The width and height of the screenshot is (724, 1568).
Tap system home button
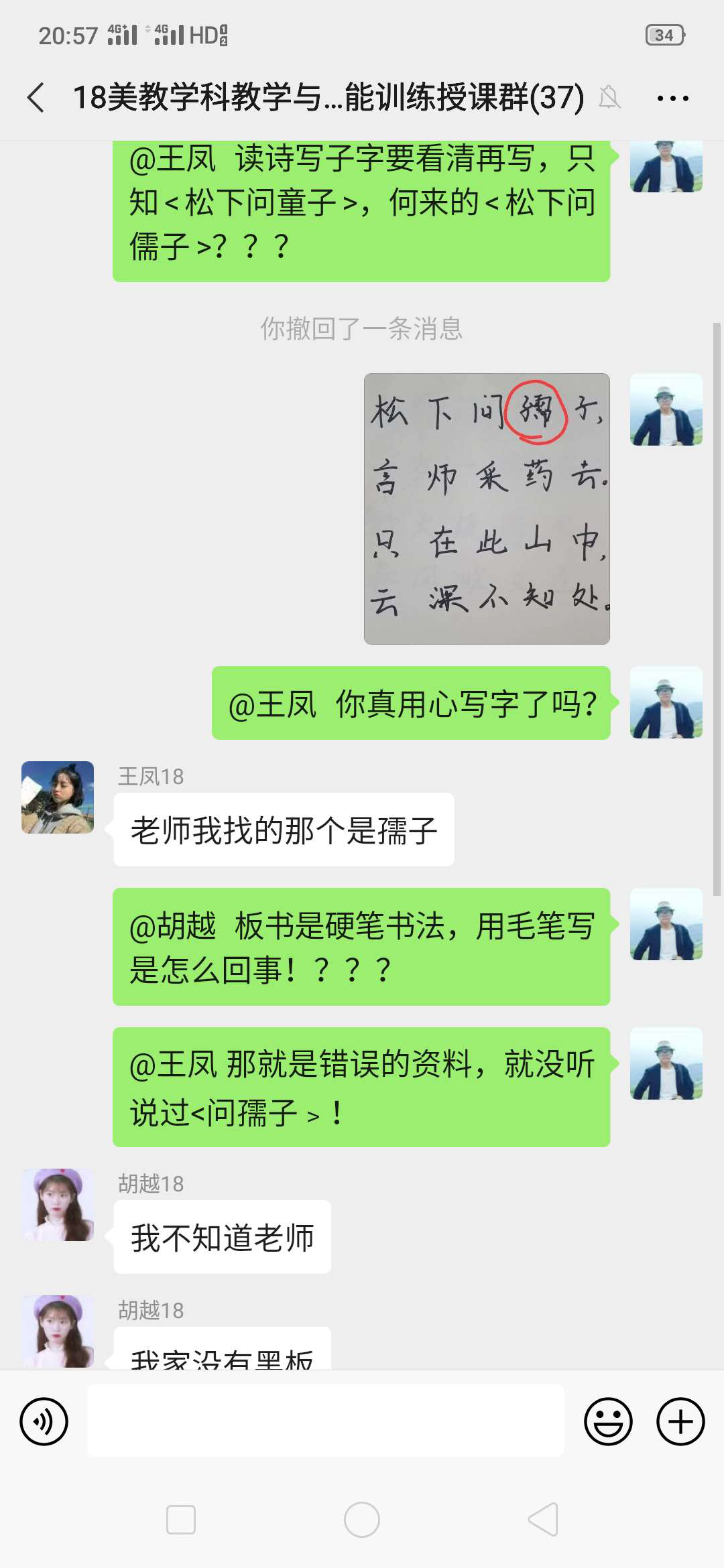(x=362, y=1520)
